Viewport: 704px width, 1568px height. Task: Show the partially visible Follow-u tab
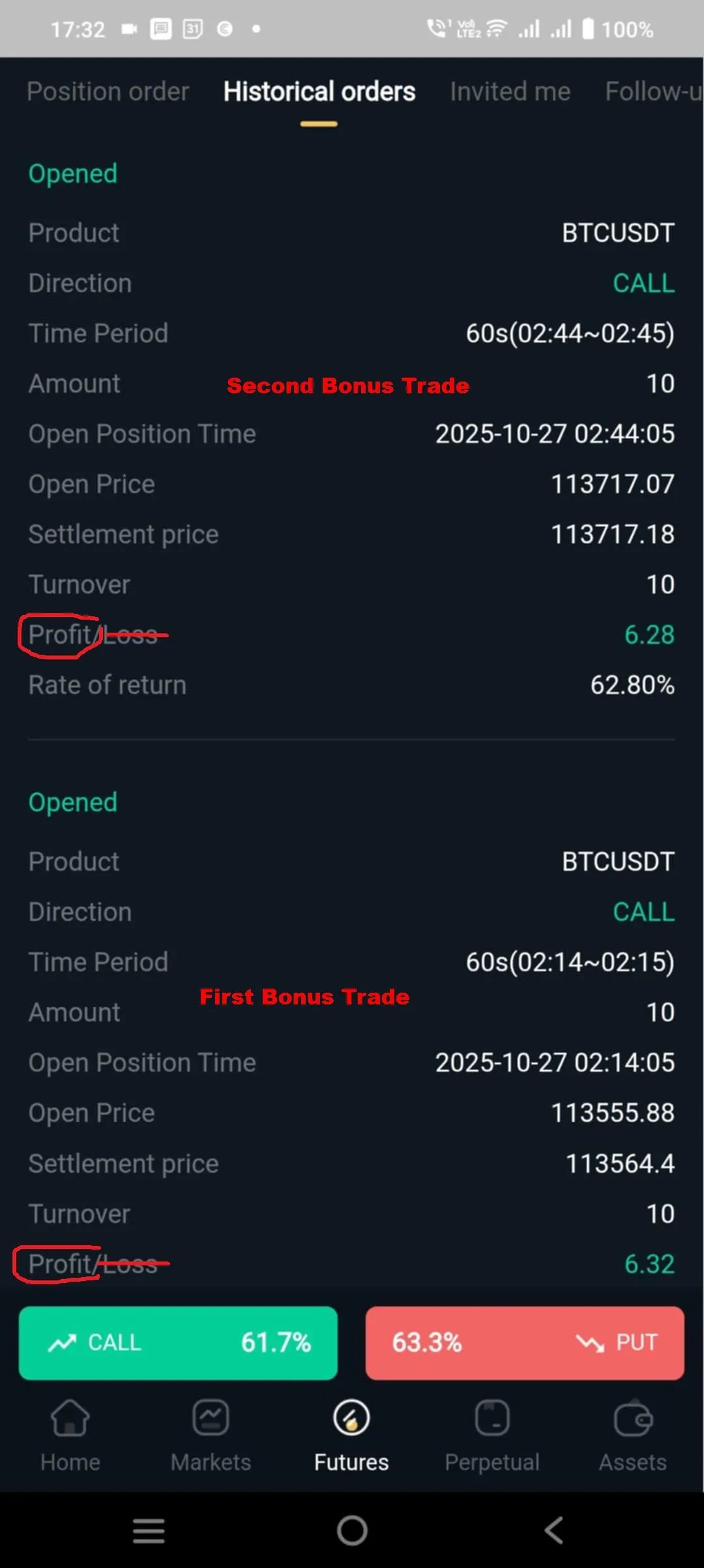653,92
